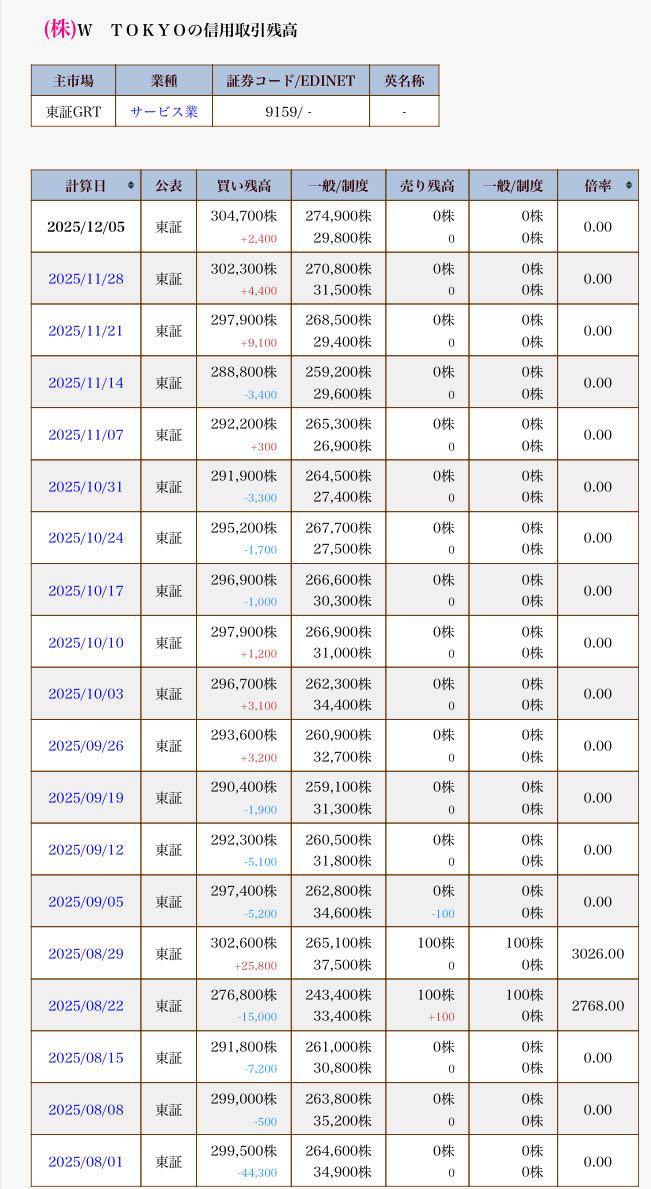Open the 2025/10/10 date link
Image resolution: width=651 pixels, height=1189 pixels.
click(86, 643)
